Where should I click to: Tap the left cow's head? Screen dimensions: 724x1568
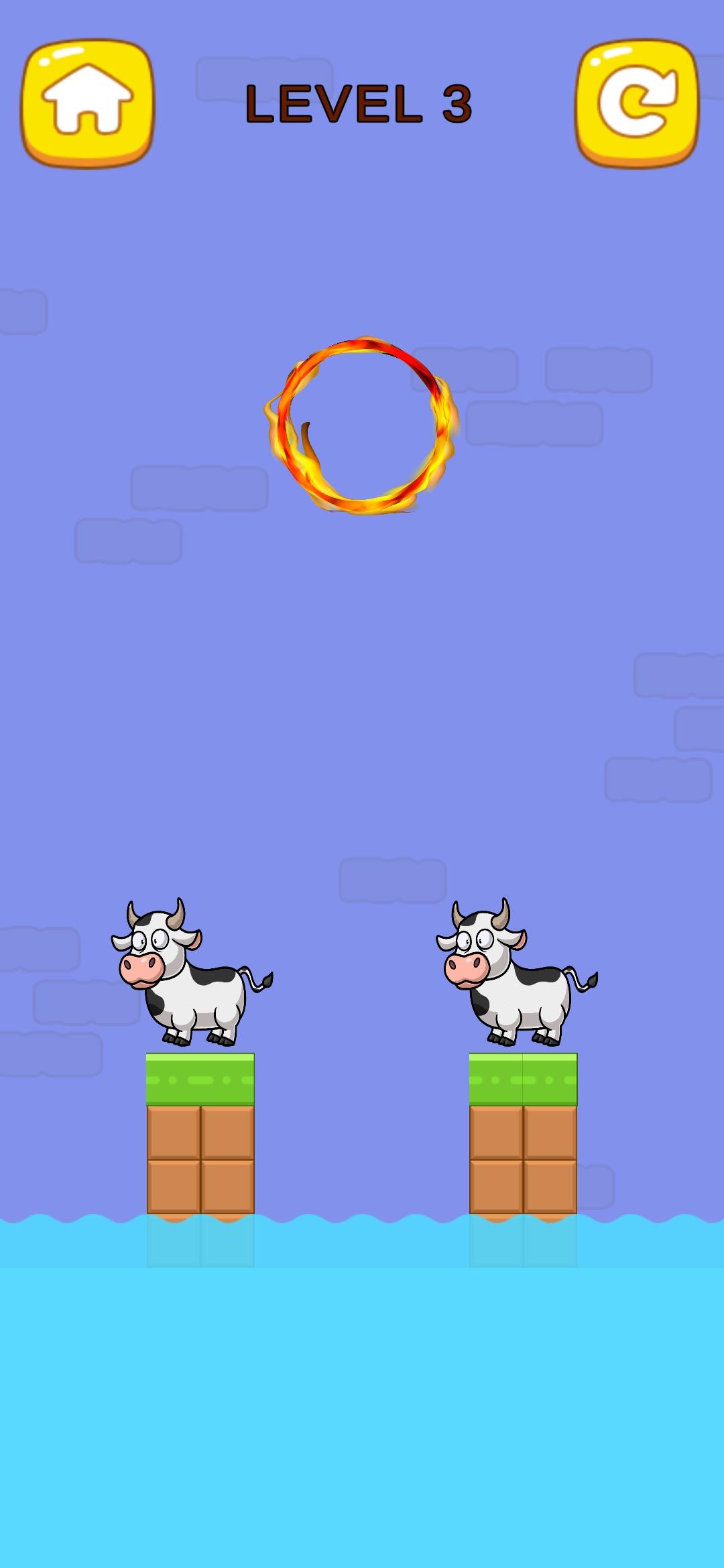coord(151,945)
